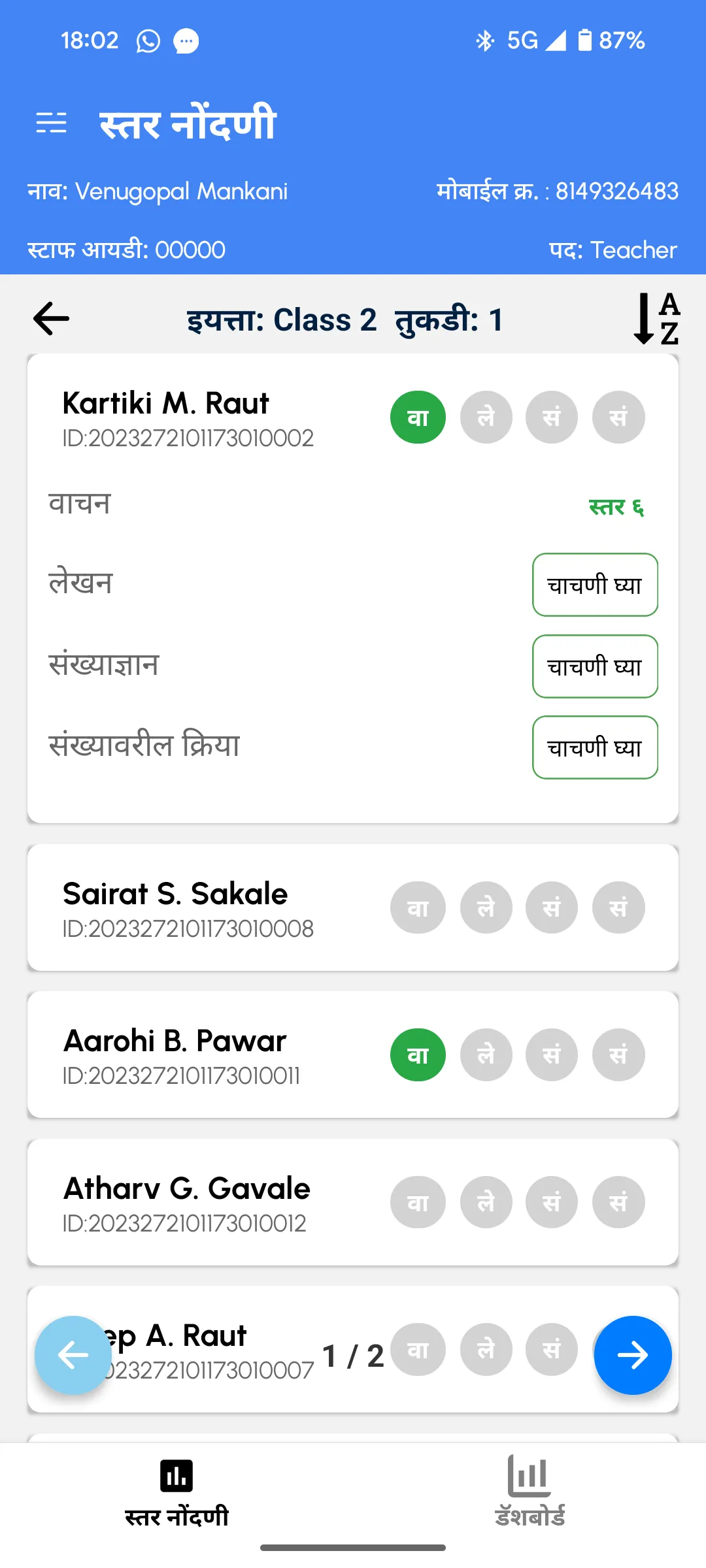Tap चाचणी घ्या for संख्याज्ञान
The height and width of the screenshot is (1568, 706).
click(x=594, y=666)
